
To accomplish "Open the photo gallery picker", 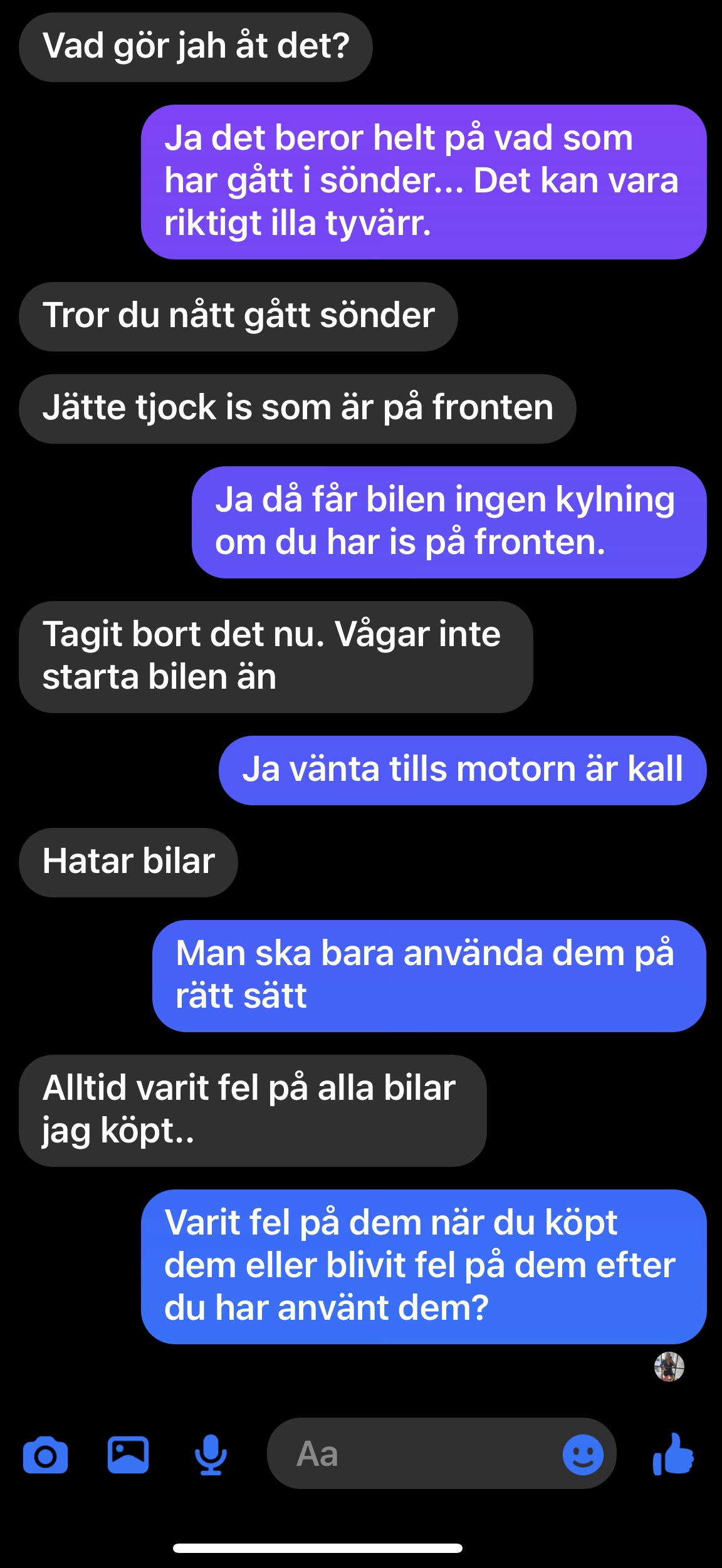I will pyautogui.click(x=128, y=1455).
